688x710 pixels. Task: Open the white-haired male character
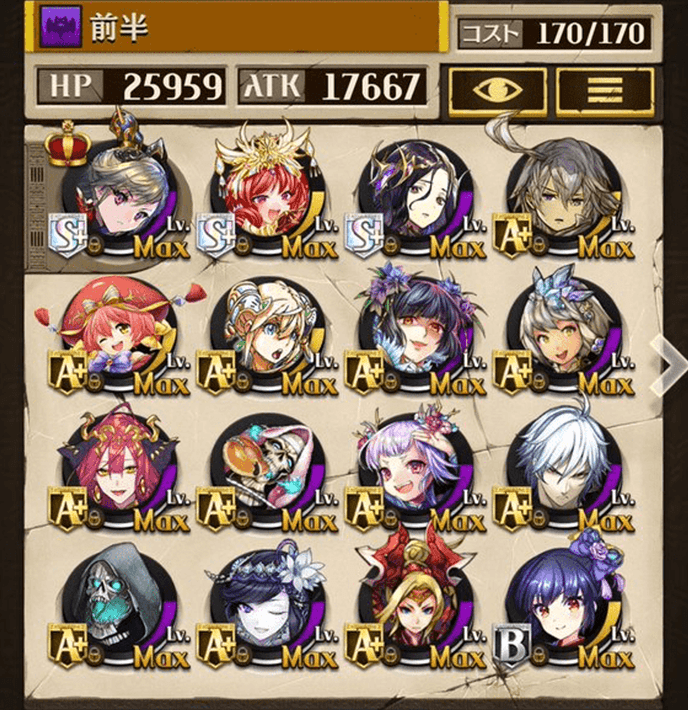tap(565, 471)
